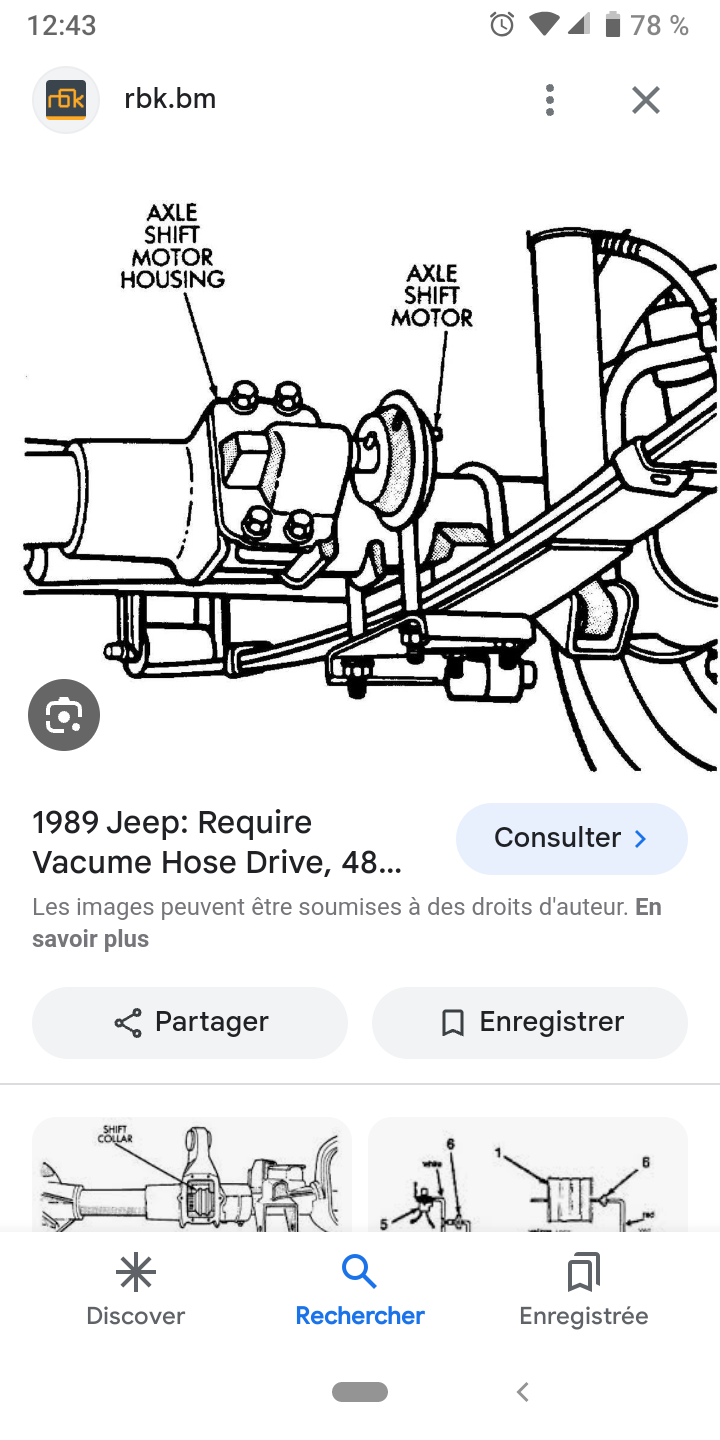720x1440 pixels.
Task: Open the related shift collar diagram
Action: (192, 1174)
